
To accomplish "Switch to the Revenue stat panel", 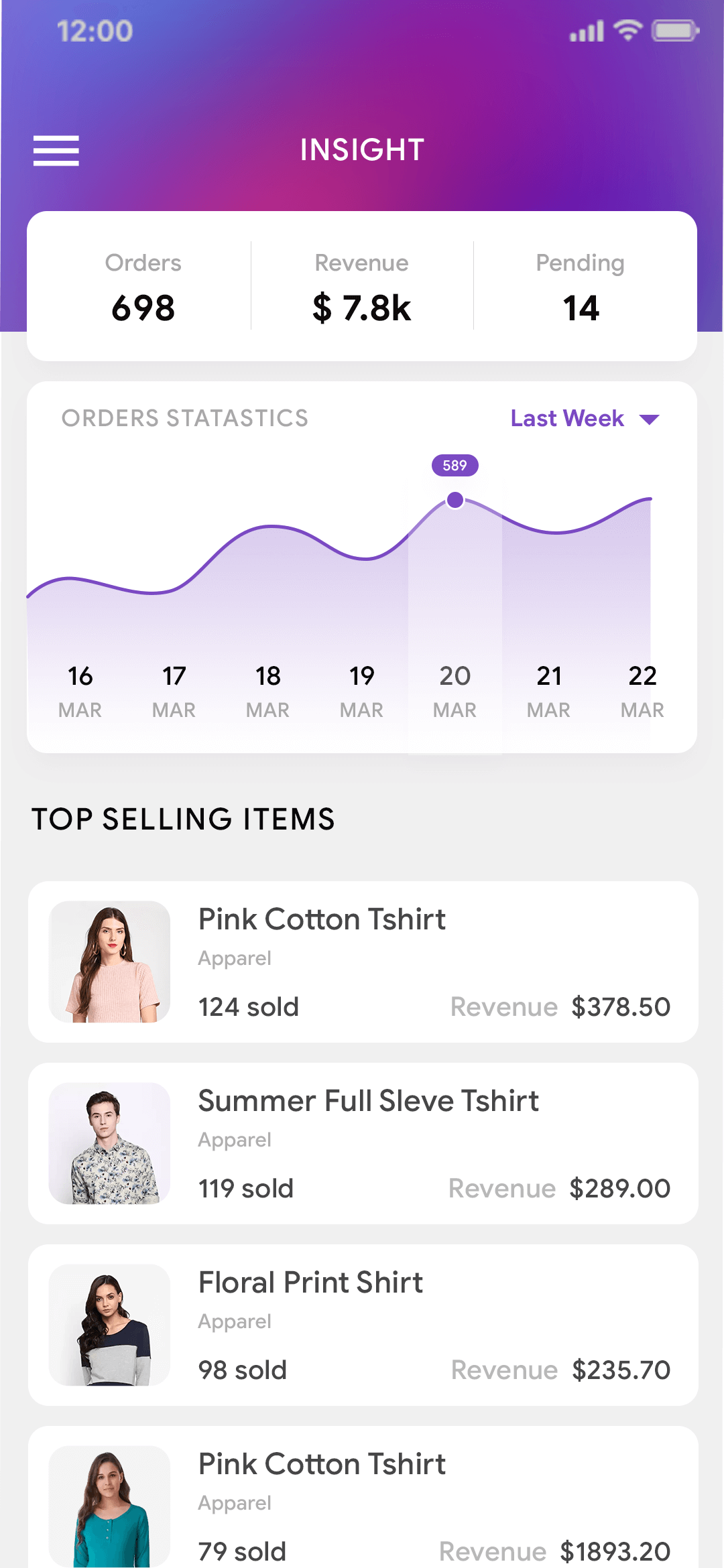I will (362, 288).
